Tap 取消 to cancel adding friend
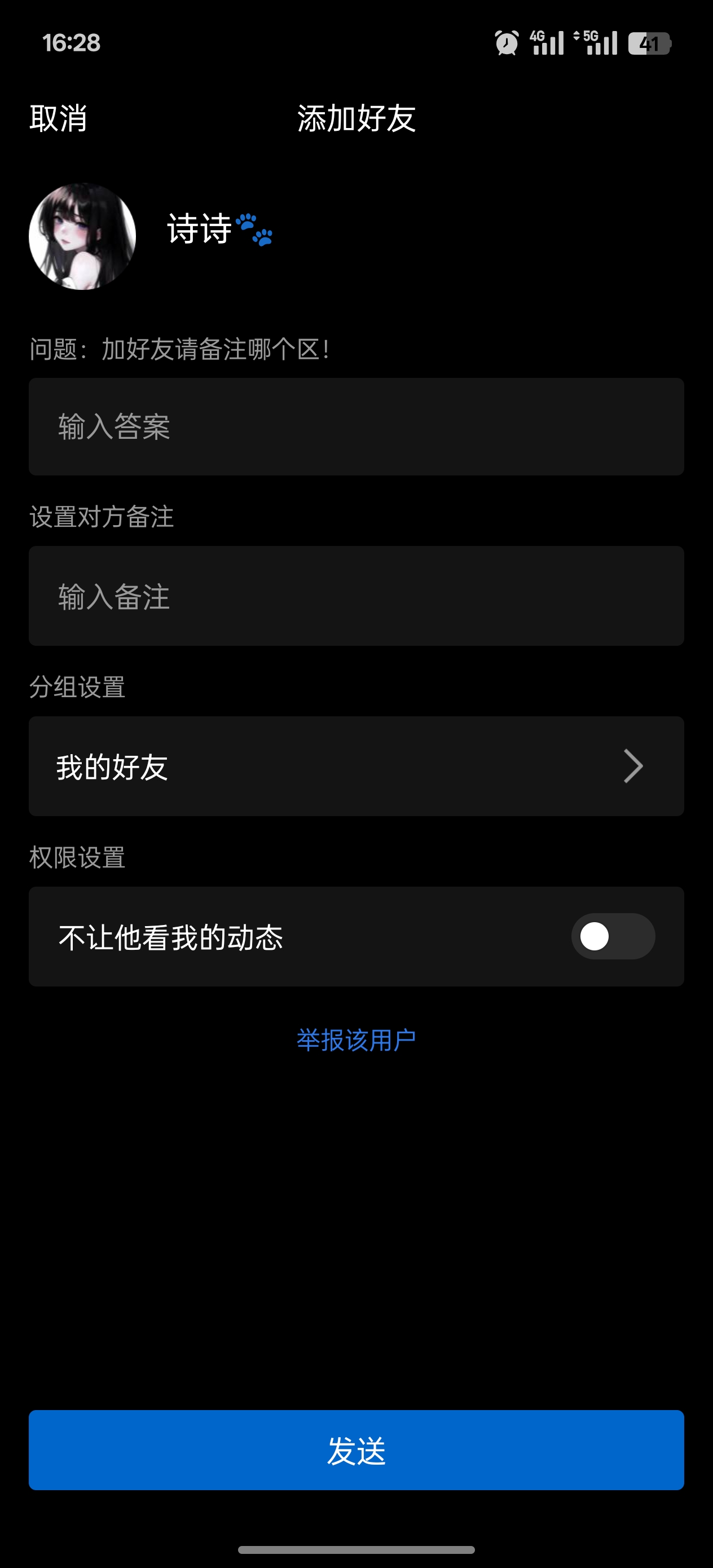 (x=59, y=118)
